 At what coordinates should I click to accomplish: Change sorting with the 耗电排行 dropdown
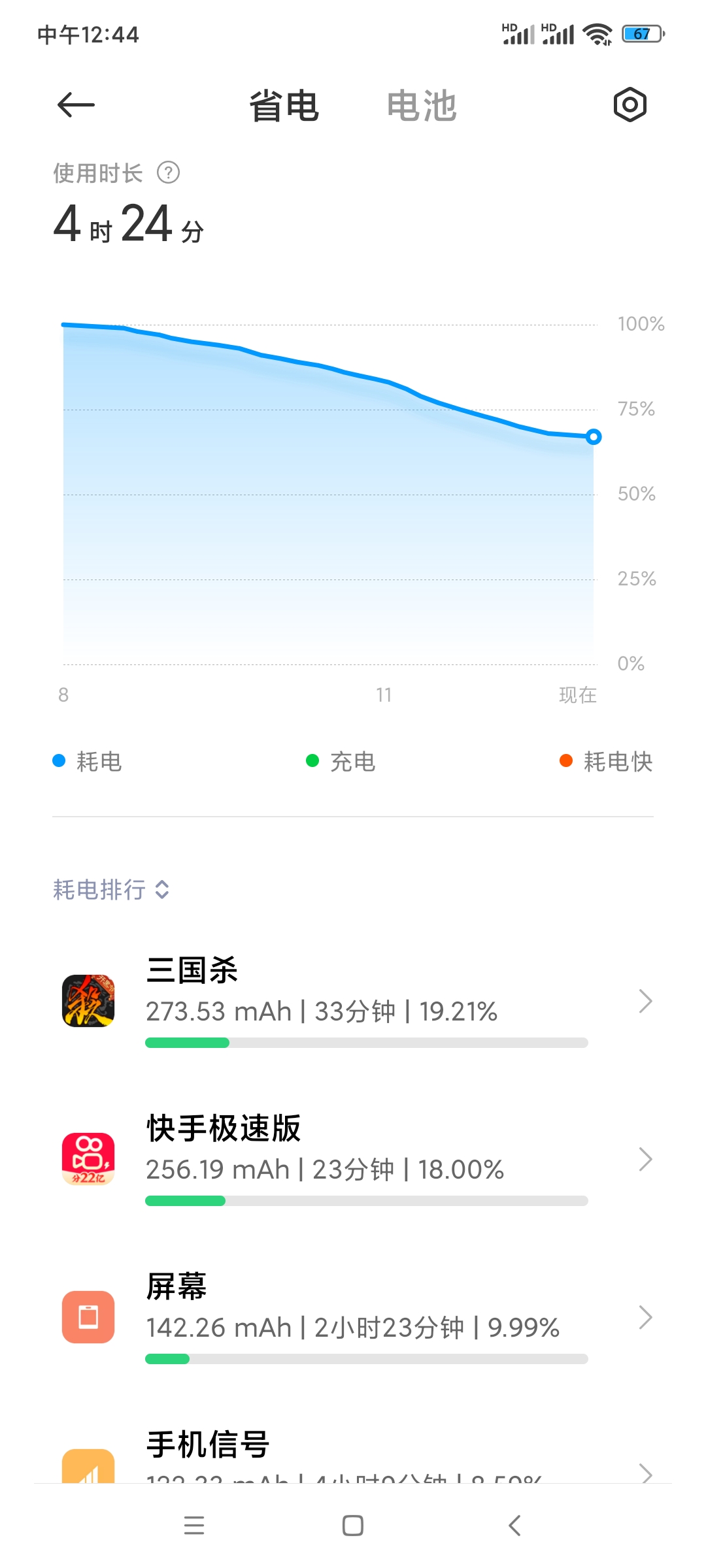[x=111, y=889]
